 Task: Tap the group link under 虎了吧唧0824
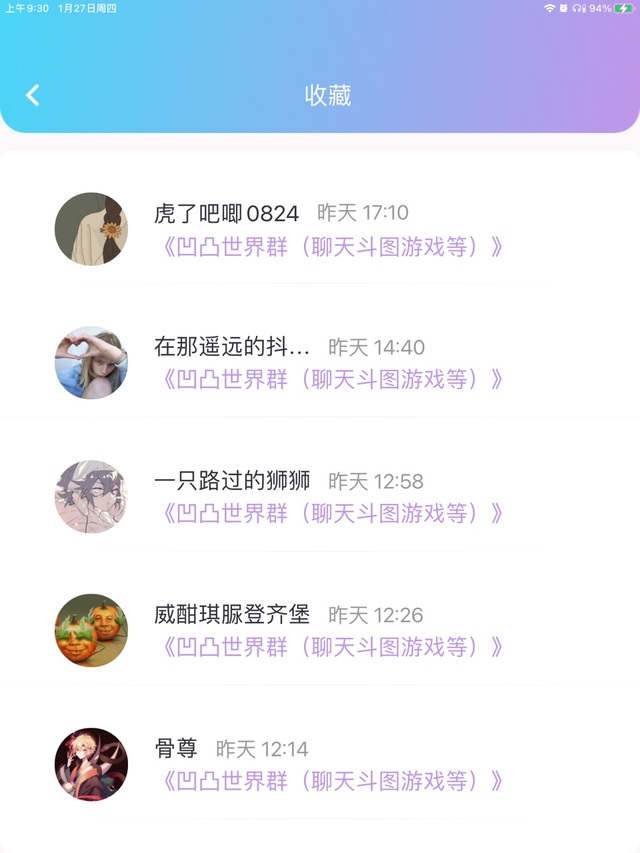pos(331,246)
